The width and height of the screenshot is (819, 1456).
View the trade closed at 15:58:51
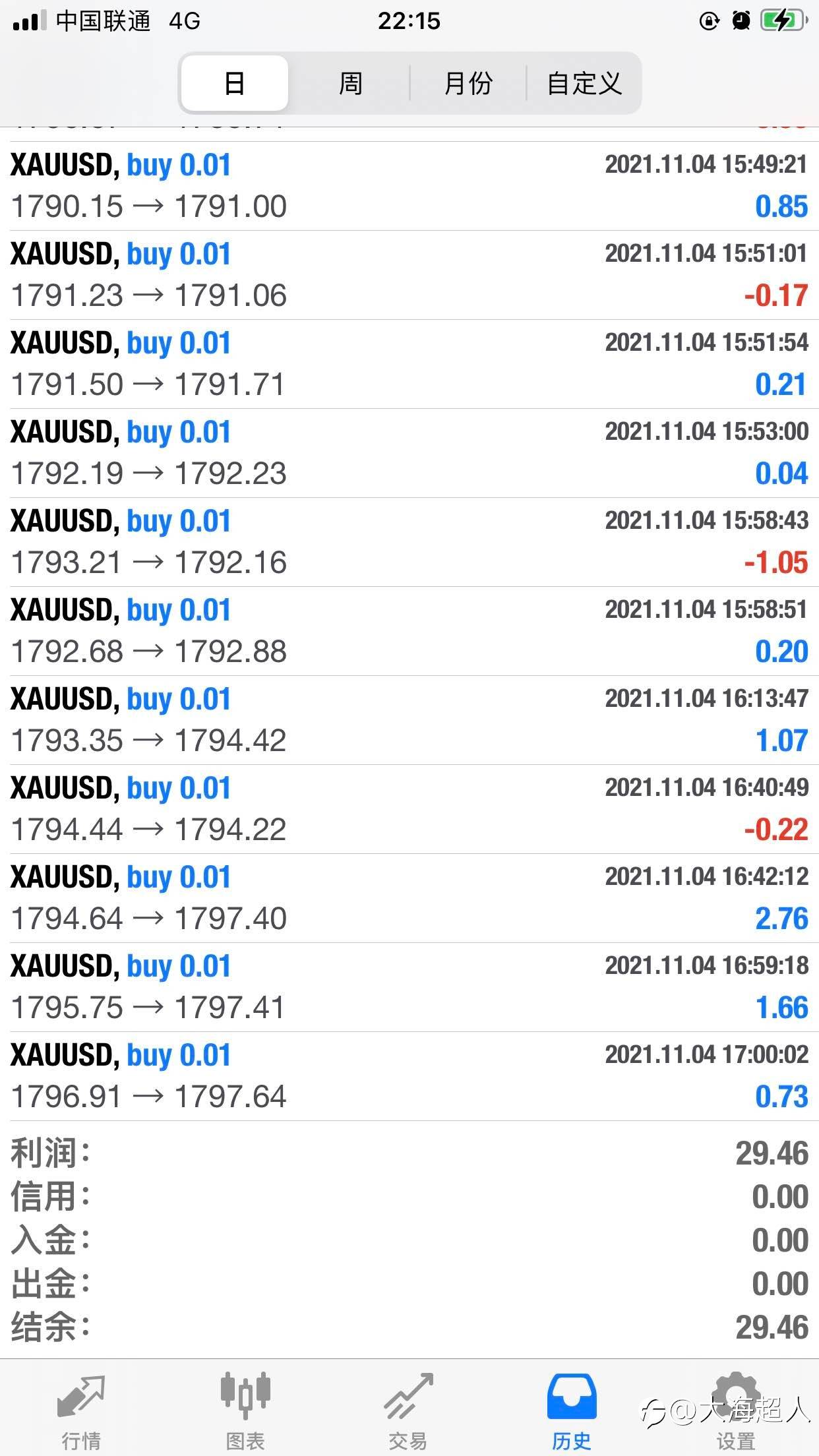[409, 631]
